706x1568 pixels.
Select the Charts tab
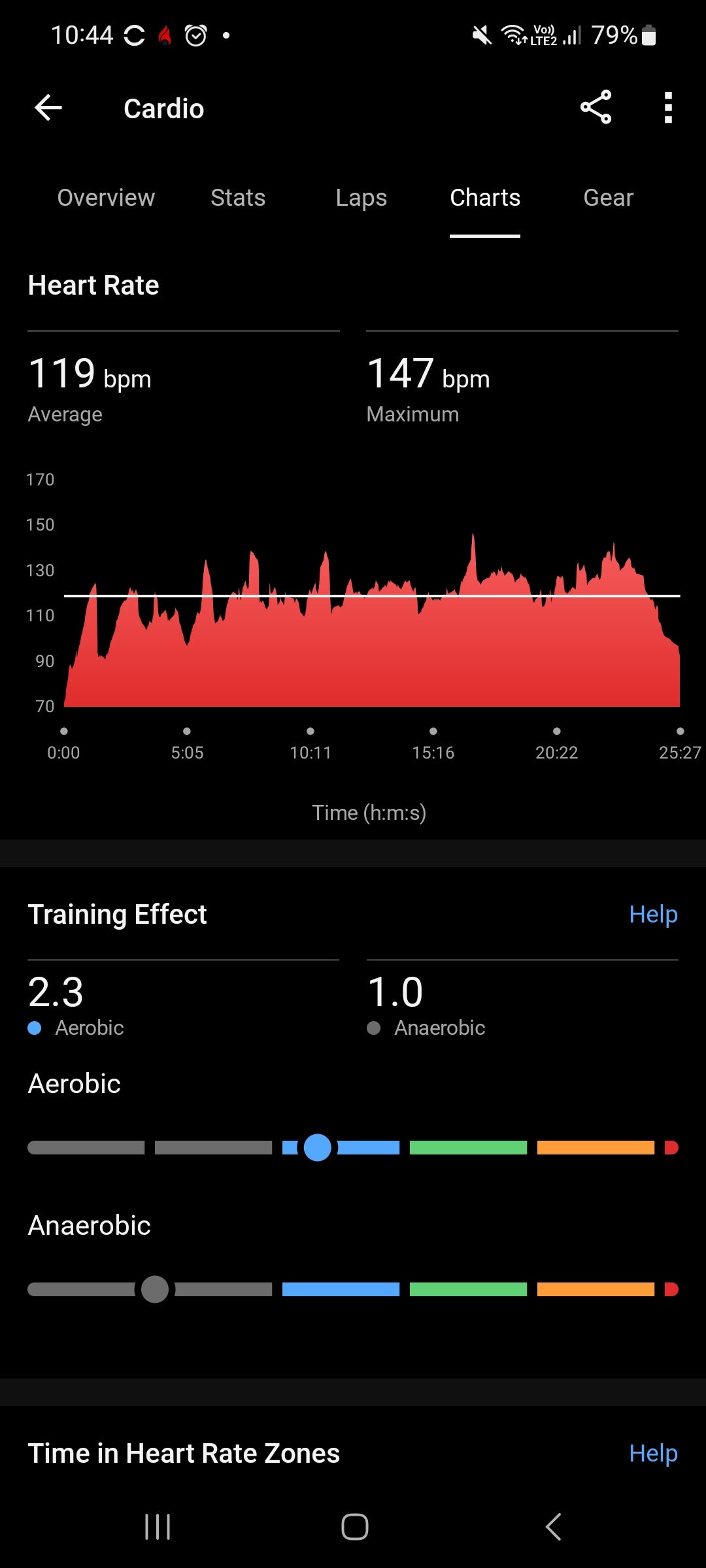485,198
